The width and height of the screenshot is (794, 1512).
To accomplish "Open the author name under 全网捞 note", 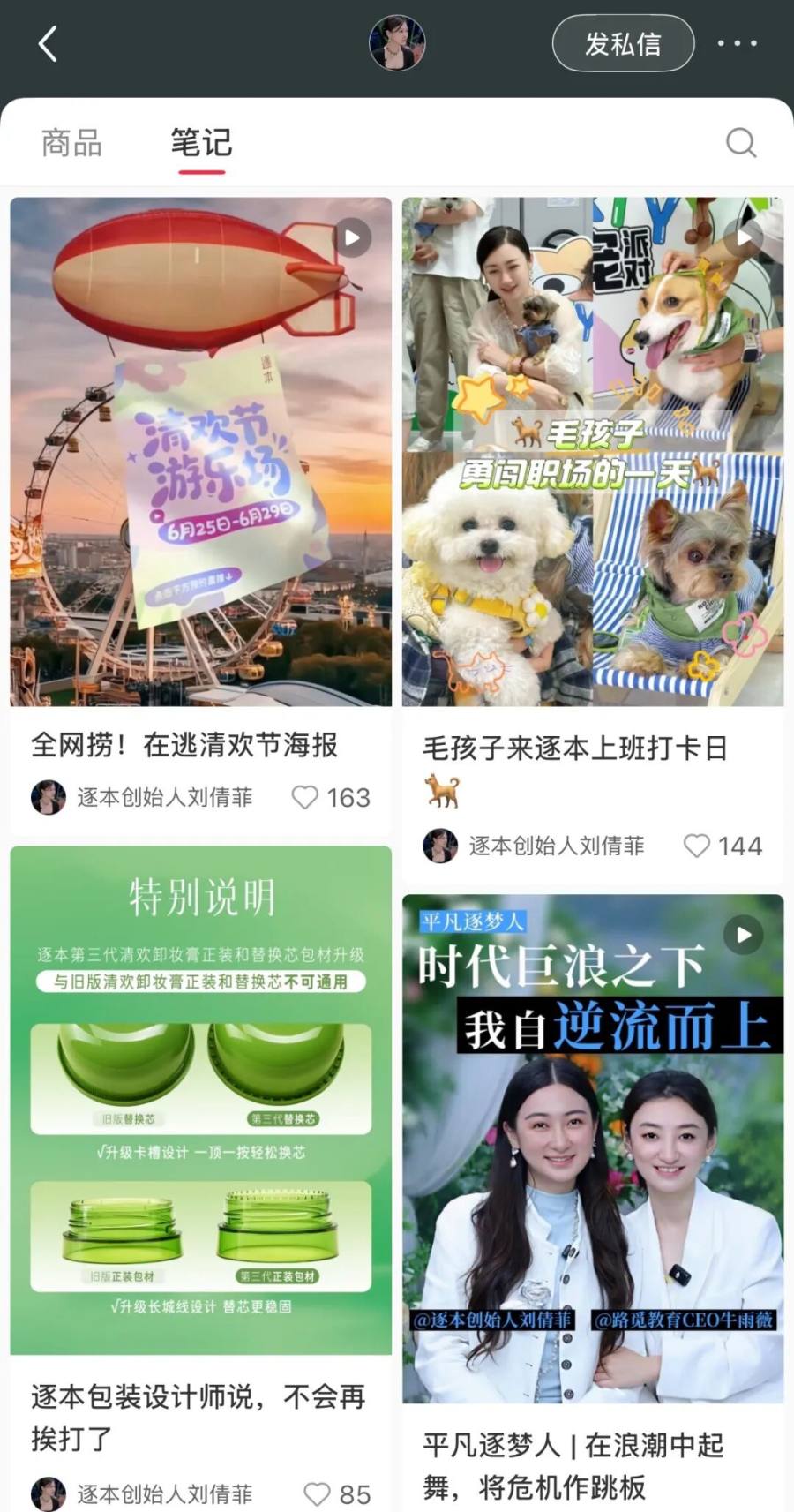I will [x=164, y=798].
